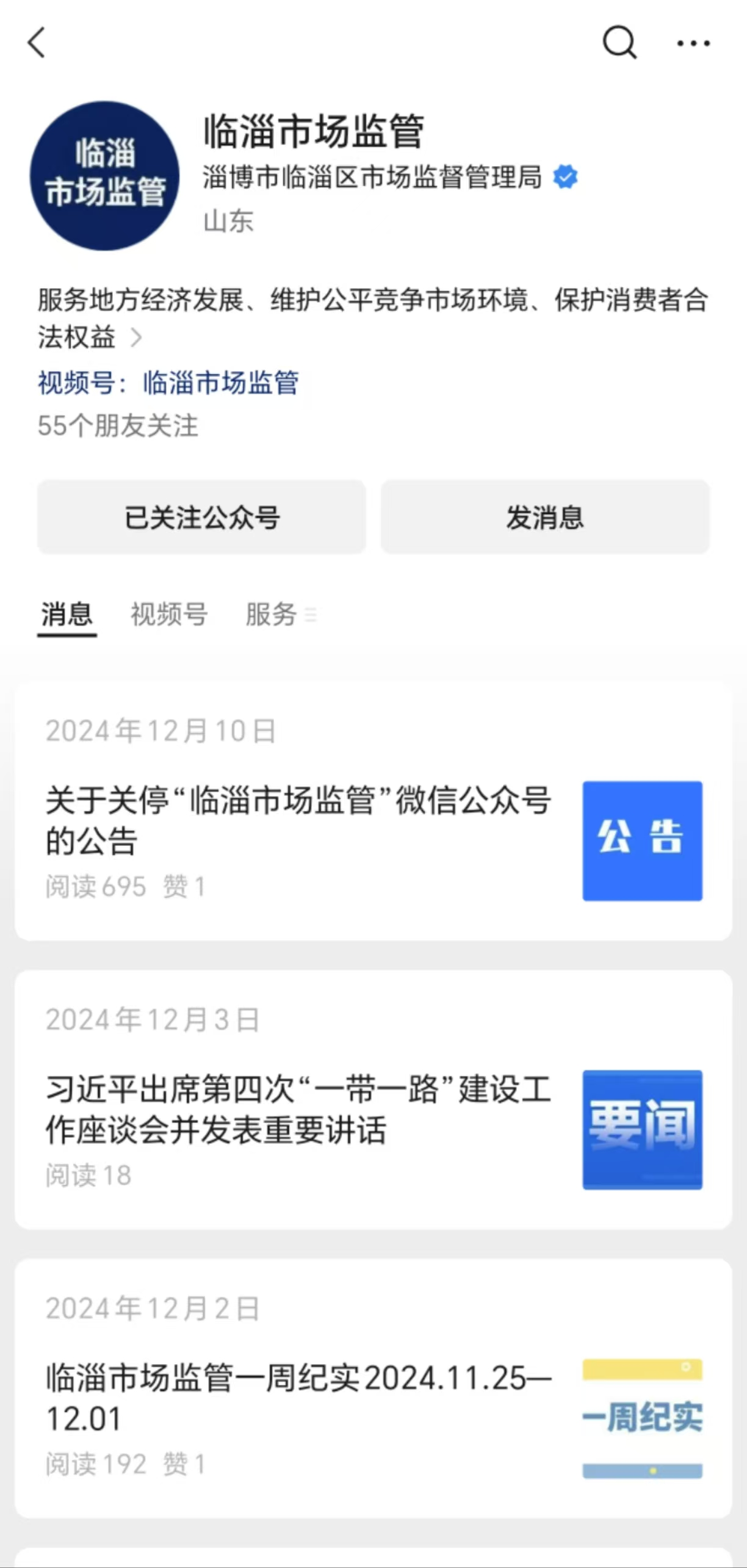Open the more options menu
747x1568 pixels.
[693, 43]
